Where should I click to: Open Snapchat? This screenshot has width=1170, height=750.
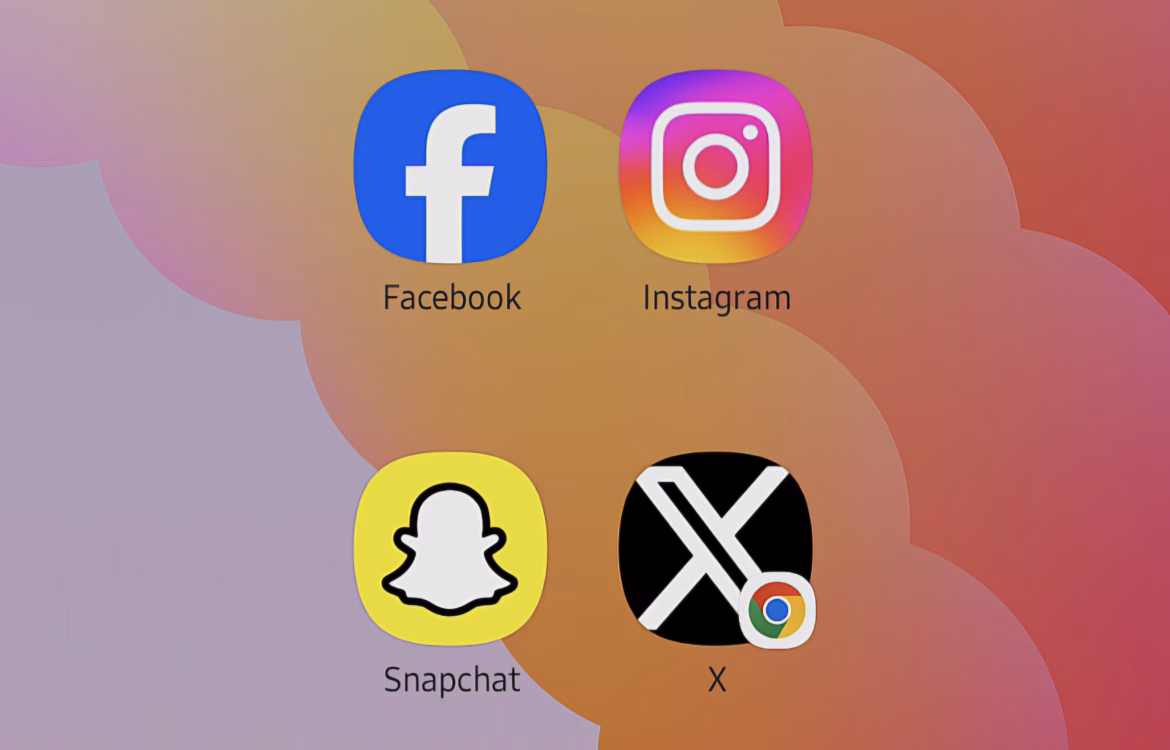tap(450, 548)
